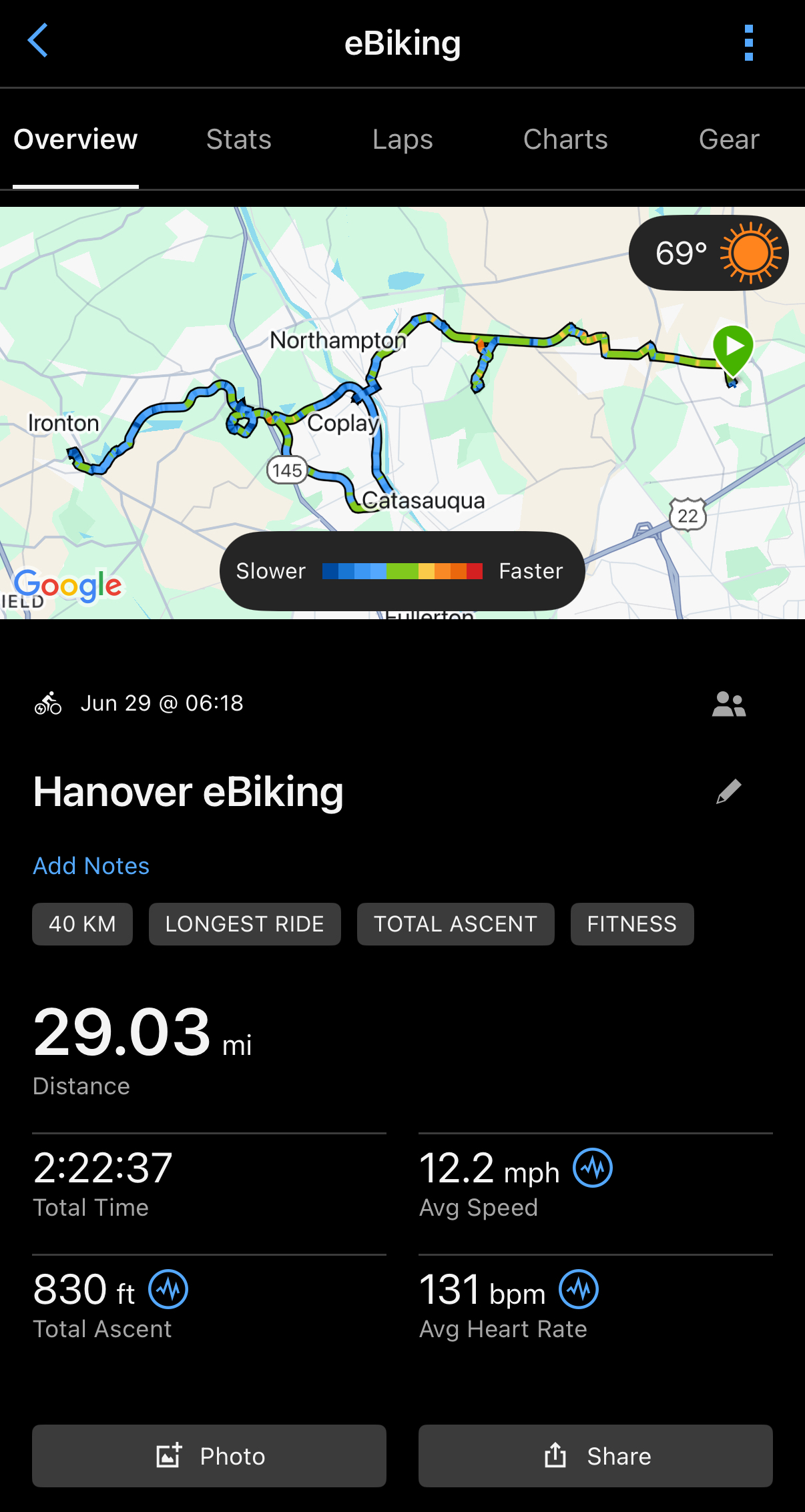Switch to the Stats tab
805x1512 pixels.
238,139
